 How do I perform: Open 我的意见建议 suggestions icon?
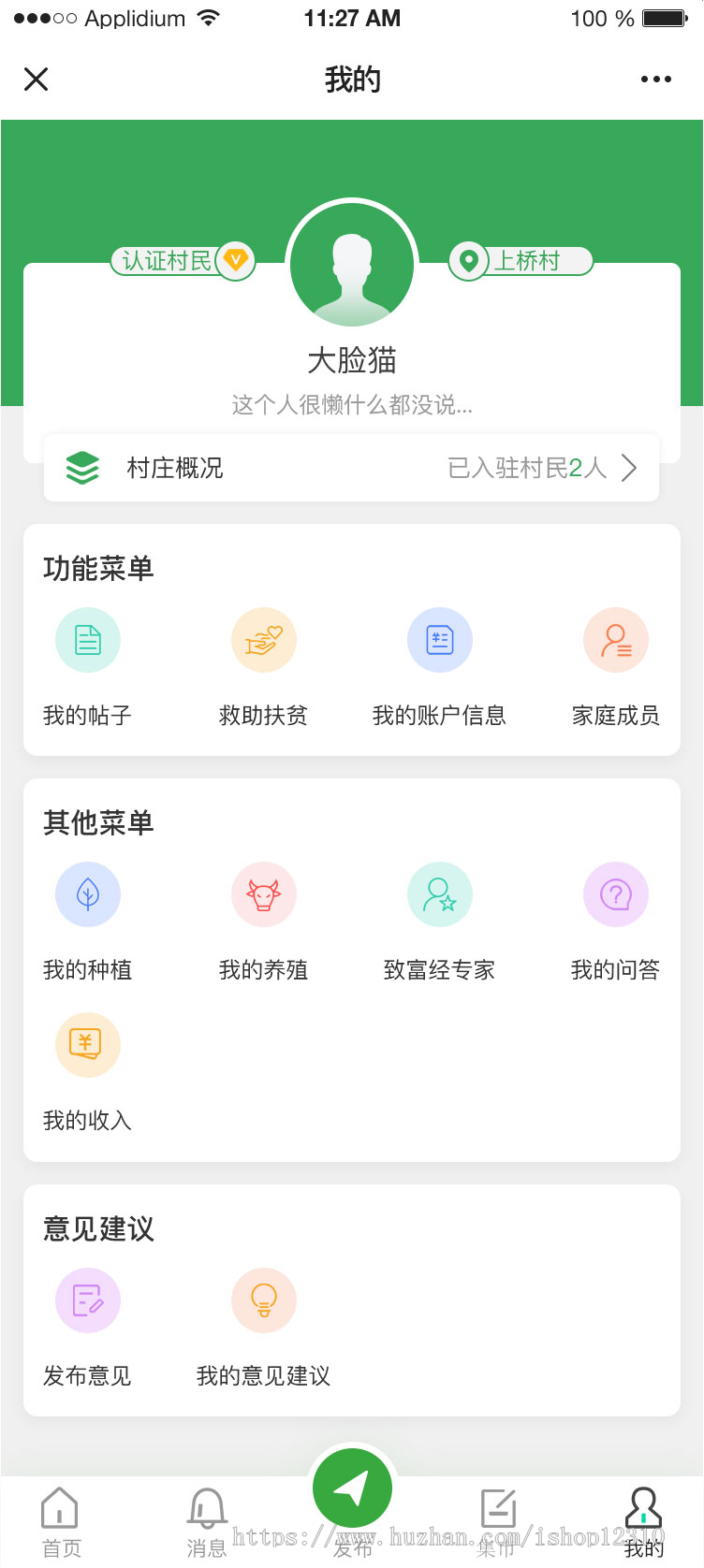(x=264, y=1299)
